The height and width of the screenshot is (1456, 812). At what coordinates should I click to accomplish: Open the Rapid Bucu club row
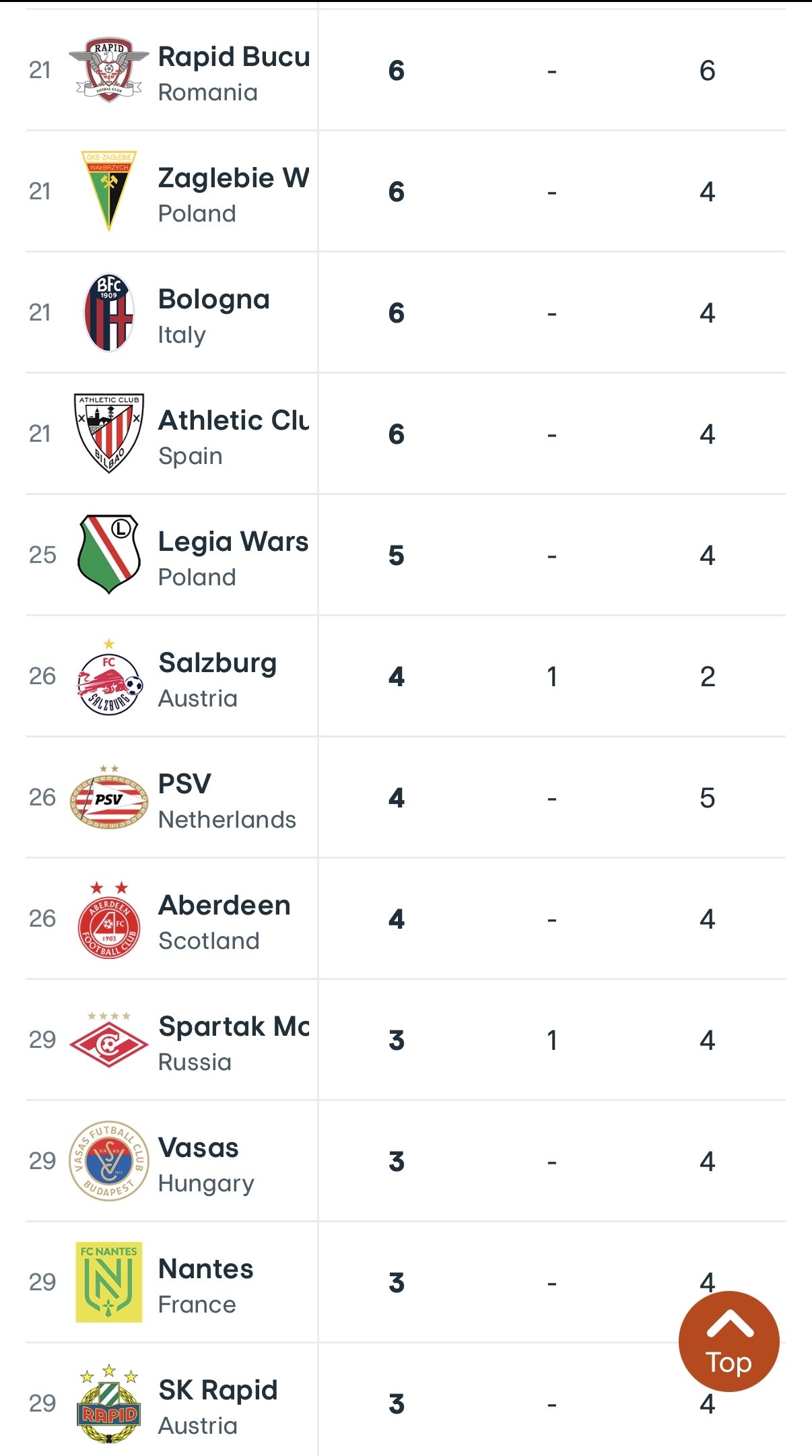pos(406,70)
